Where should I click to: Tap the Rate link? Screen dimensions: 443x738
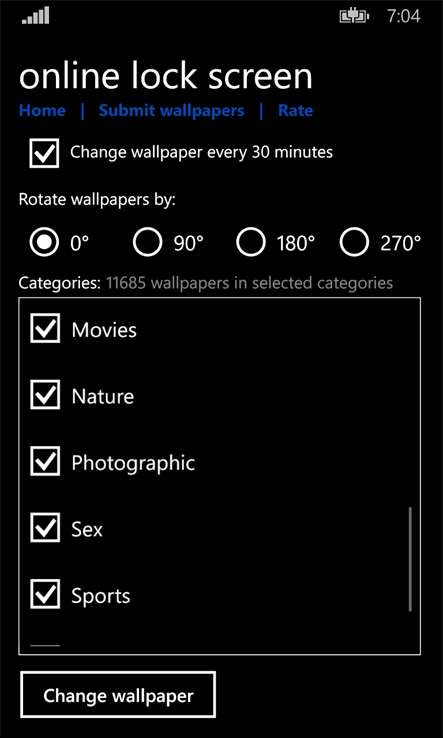click(x=295, y=111)
